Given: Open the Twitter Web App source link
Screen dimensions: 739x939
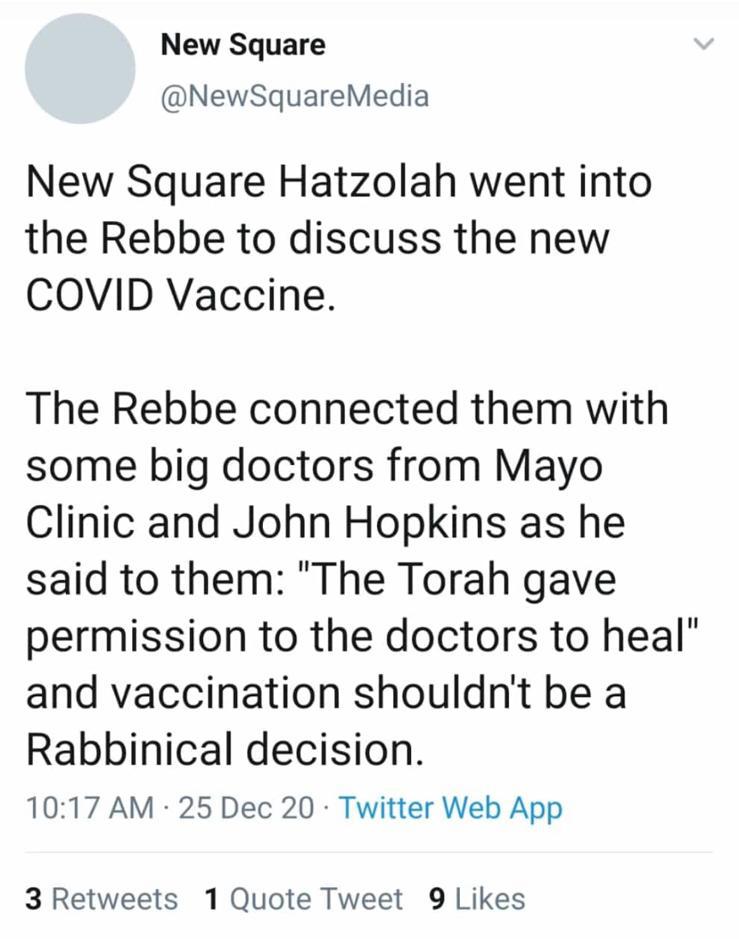Looking at the screenshot, I should (450, 808).
